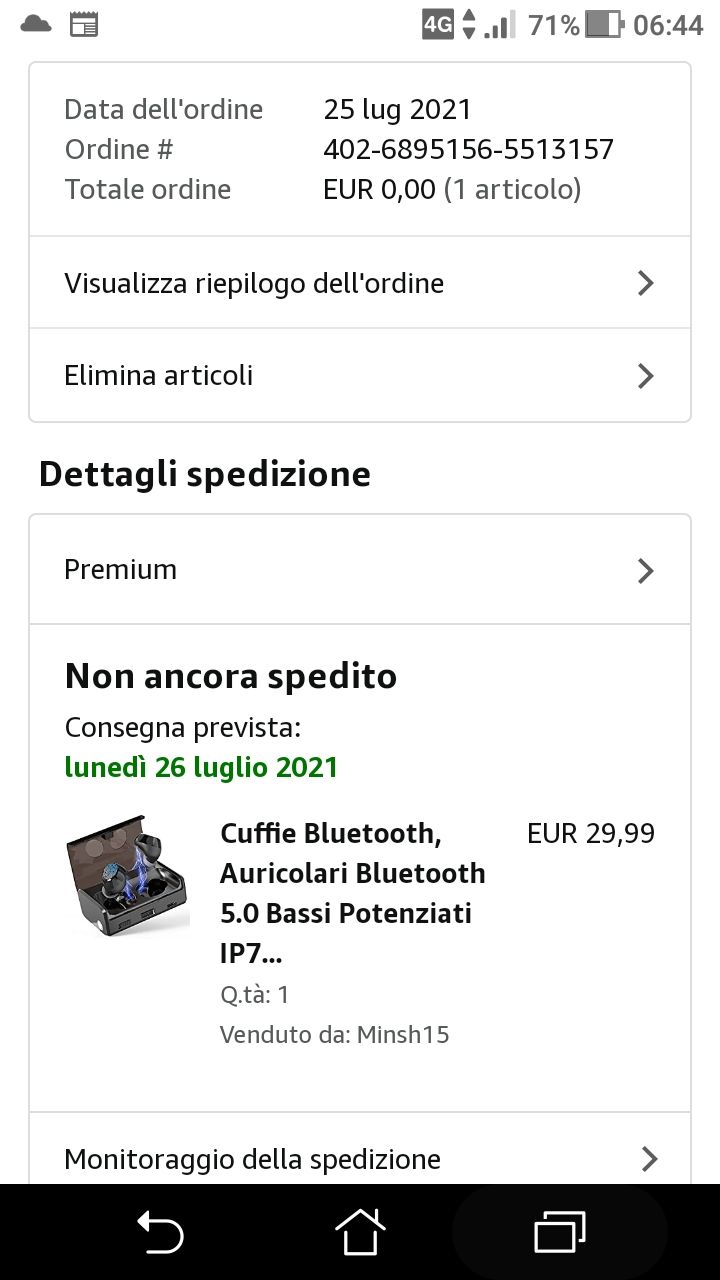Viewport: 720px width, 1280px height.
Task: Open the Elimina articoli row
Action: 359,376
